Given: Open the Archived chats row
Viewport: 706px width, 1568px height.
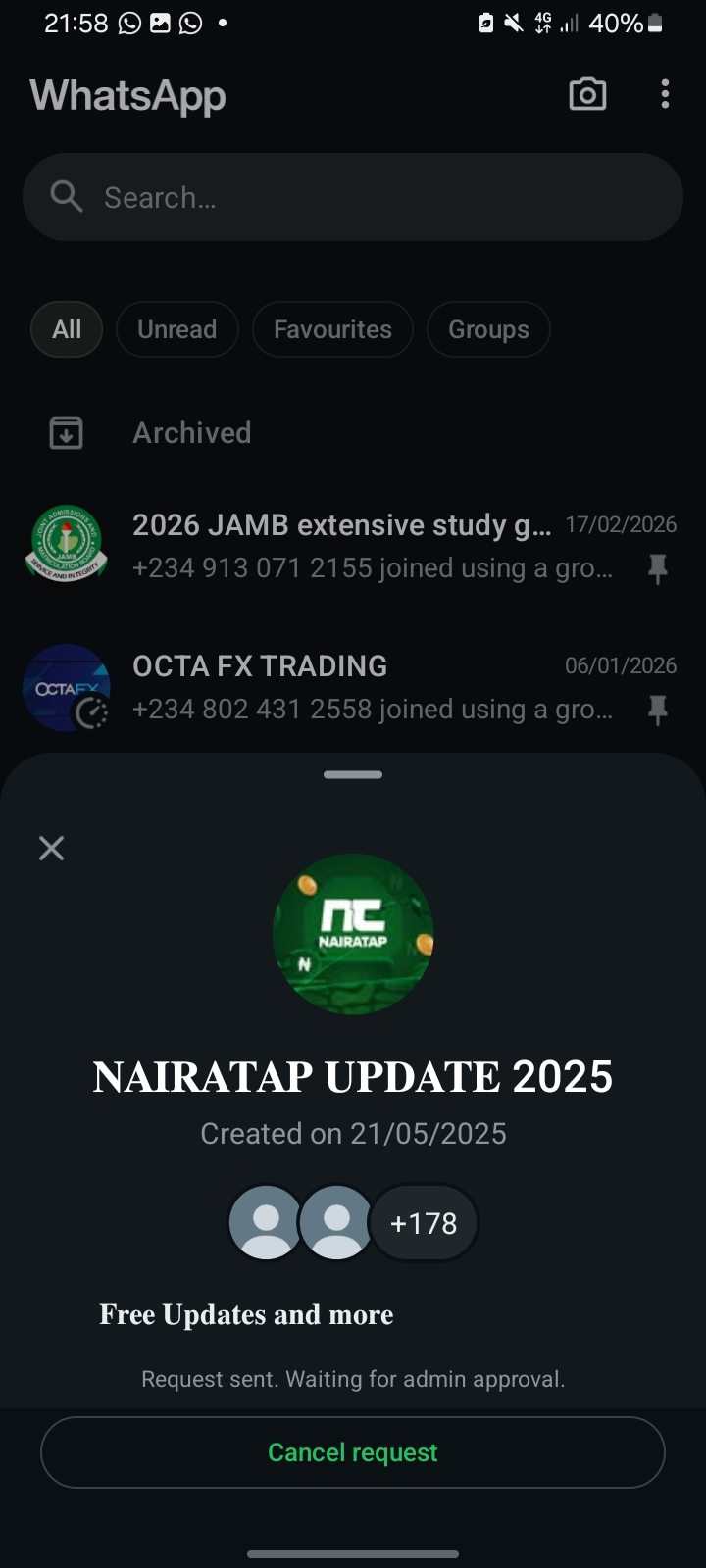Looking at the screenshot, I should 192,432.
